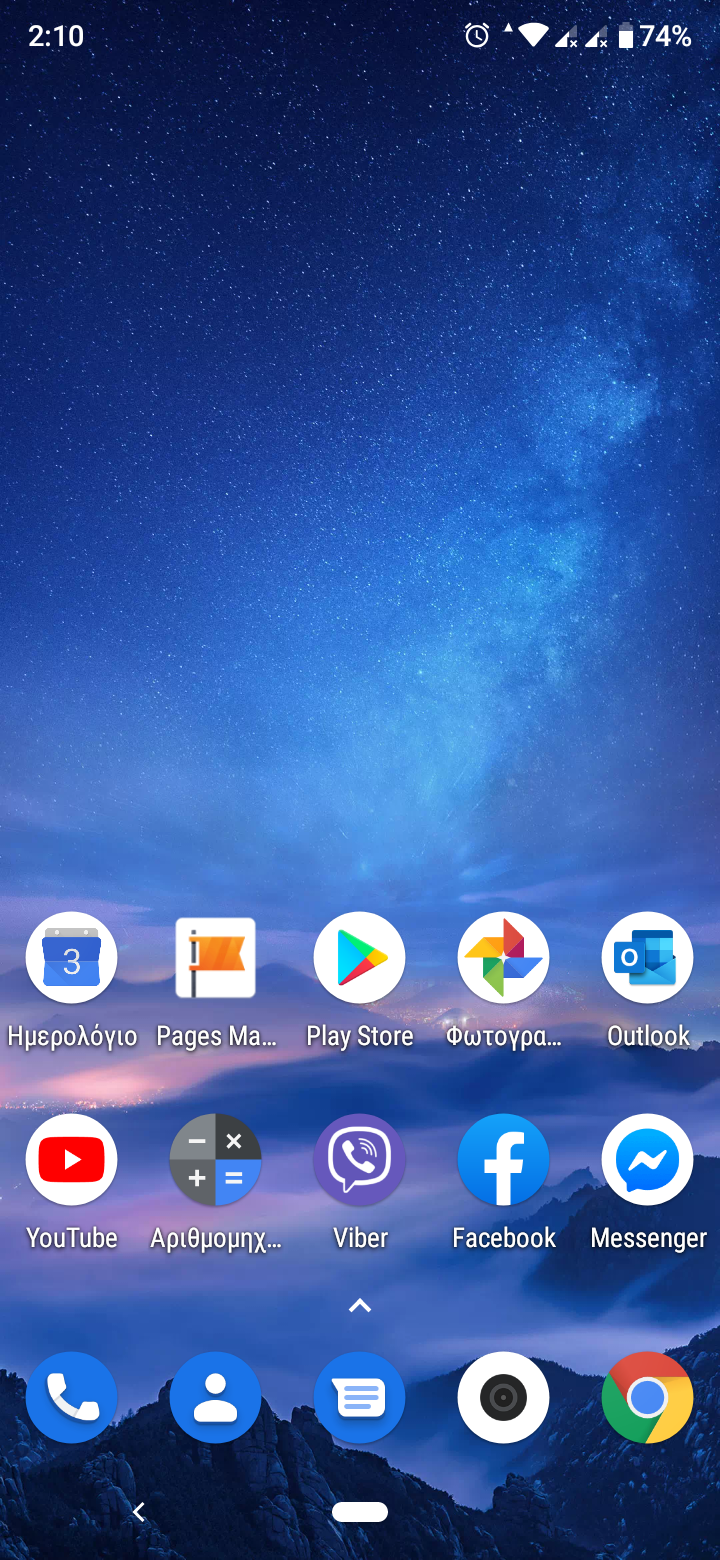Open the Phone dialer from dock
Image resolution: width=720 pixels, height=1560 pixels.
pyautogui.click(x=72, y=1398)
